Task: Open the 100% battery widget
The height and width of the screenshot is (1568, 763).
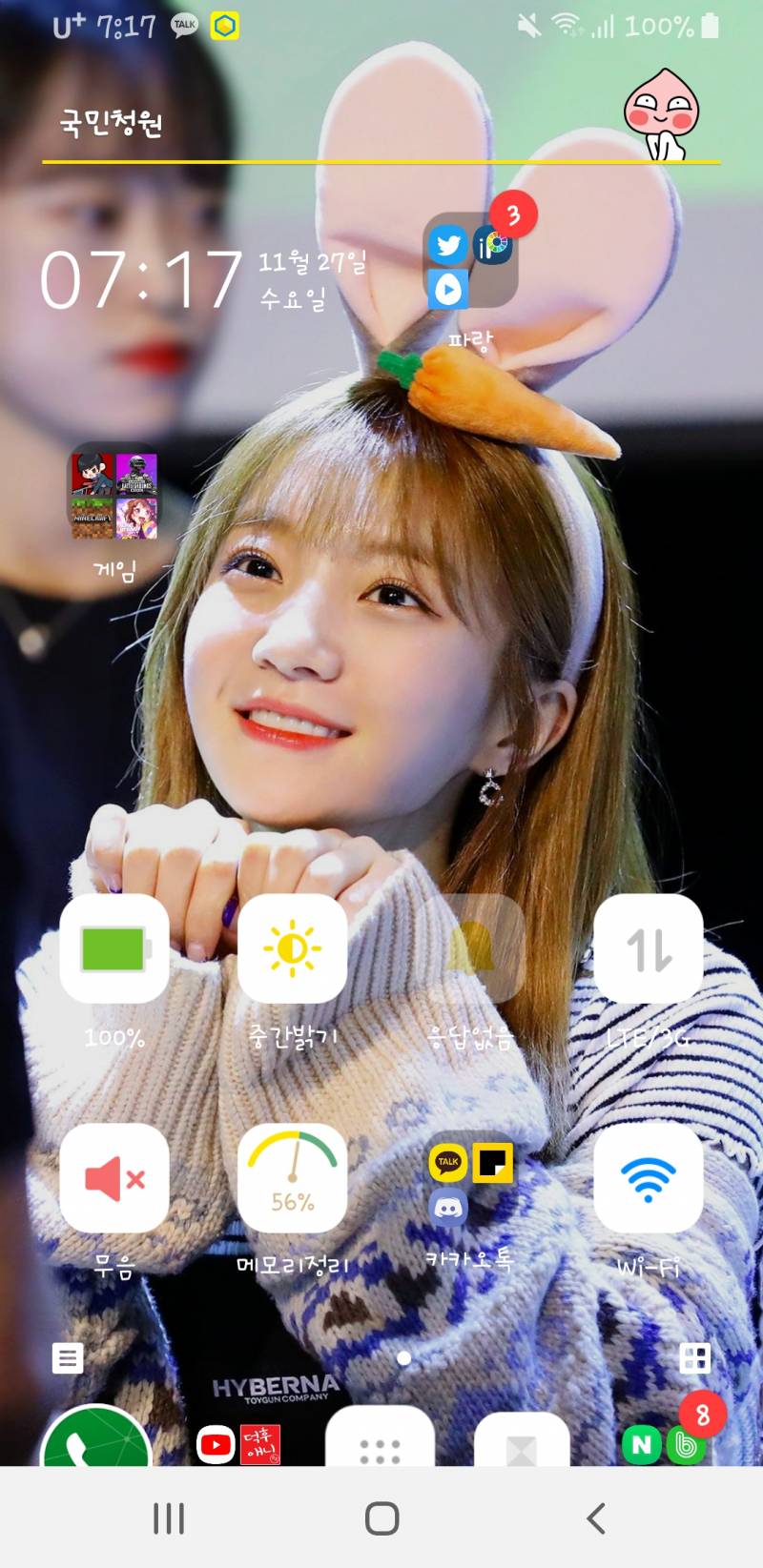Action: (x=114, y=948)
